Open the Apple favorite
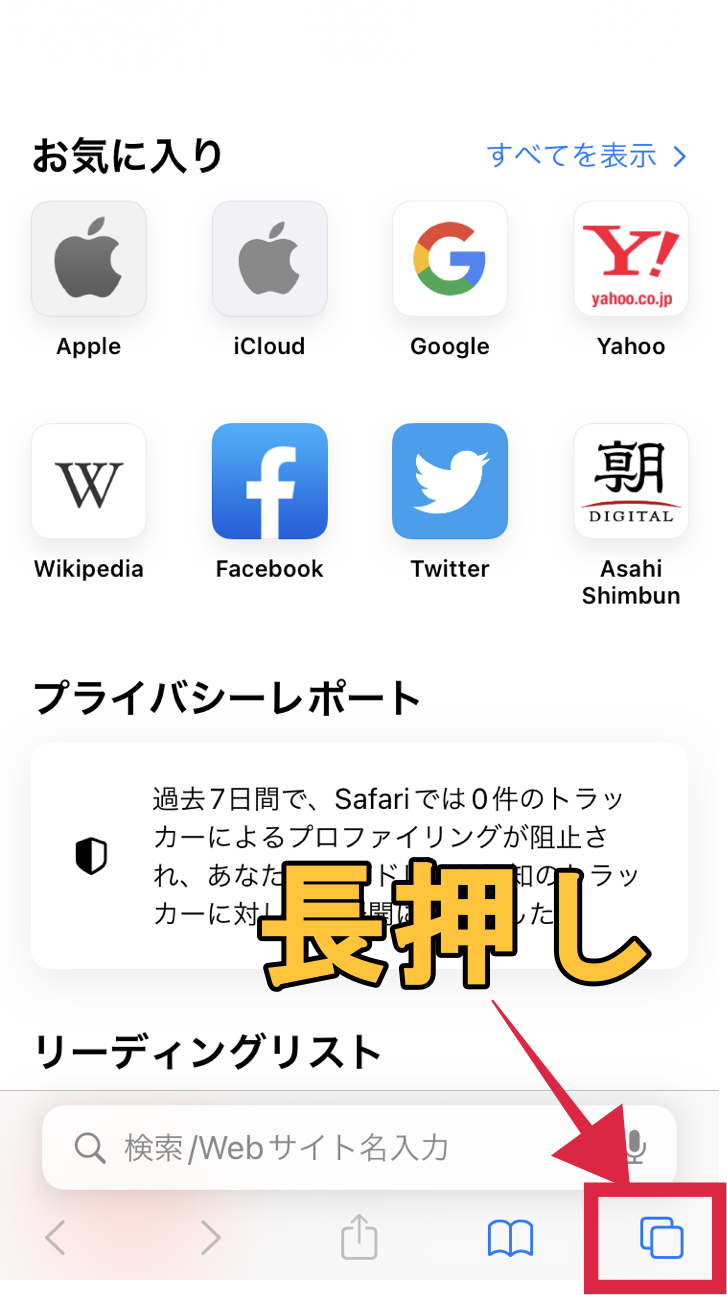 89,259
